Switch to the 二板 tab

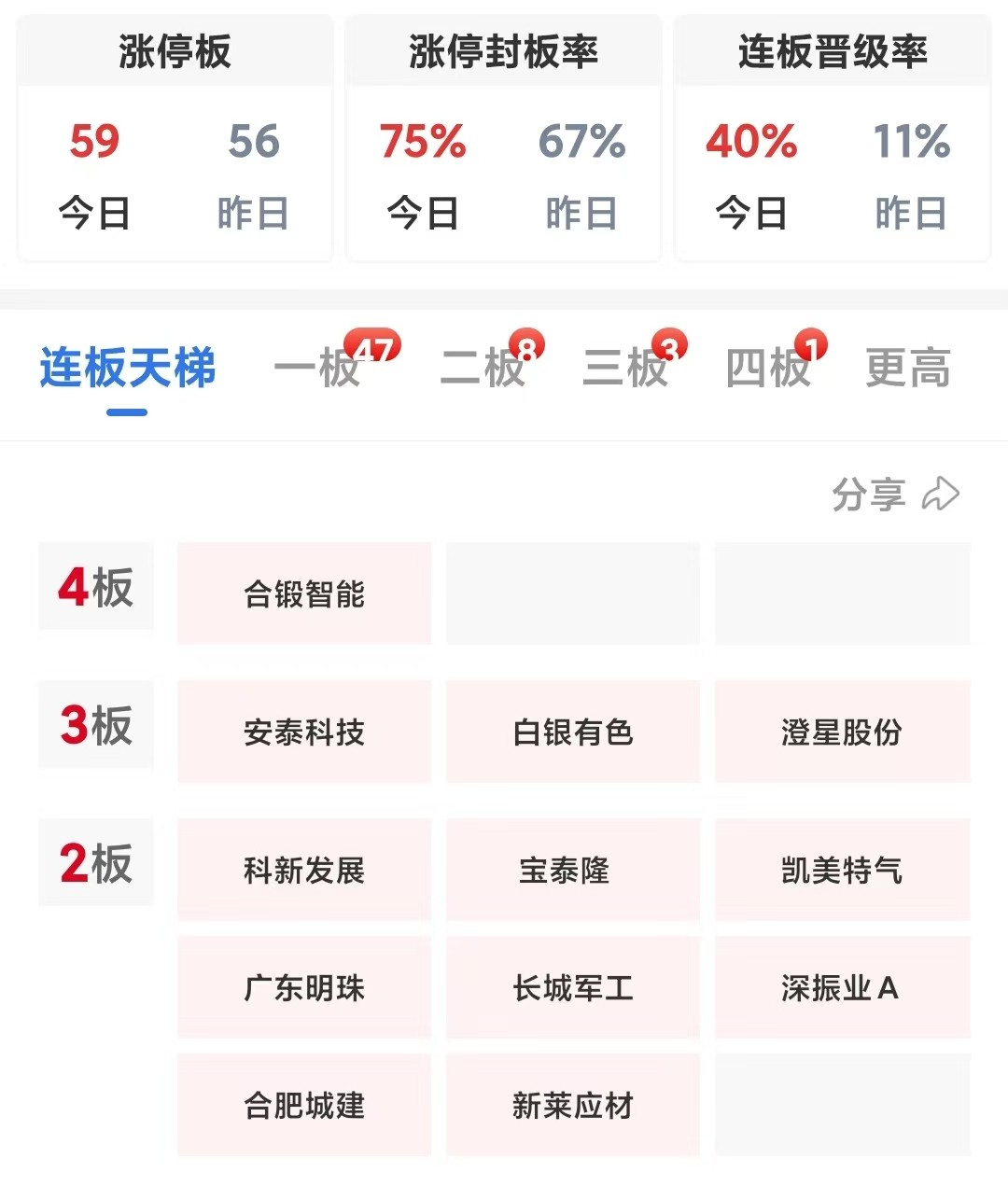point(483,368)
